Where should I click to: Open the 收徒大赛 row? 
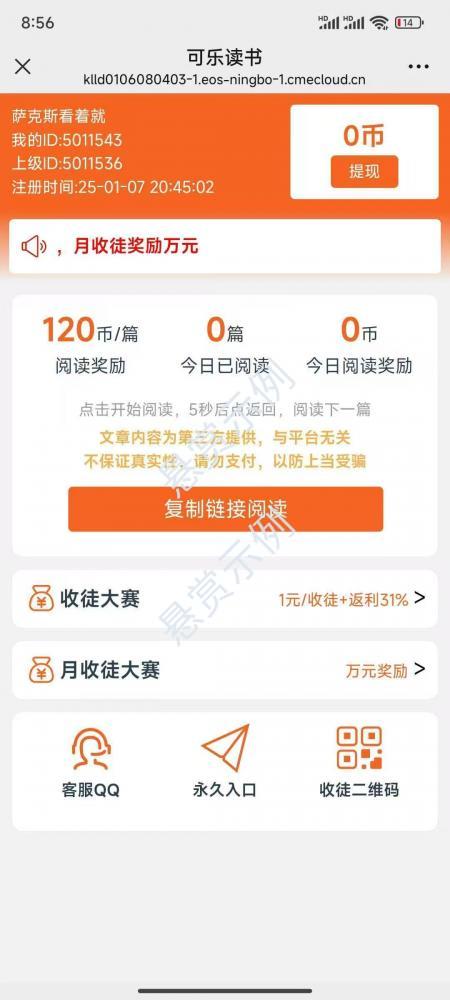click(225, 599)
